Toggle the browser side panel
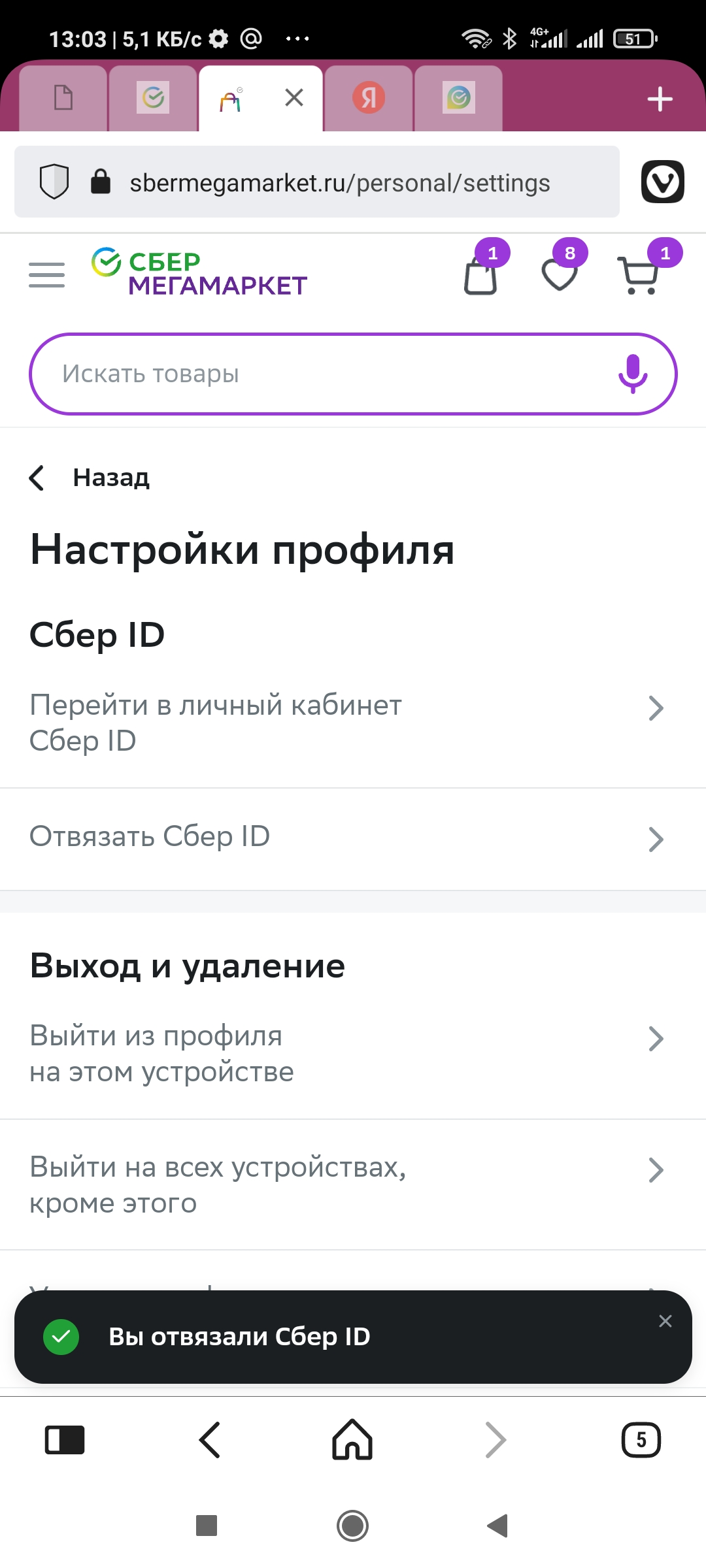 click(x=65, y=1440)
